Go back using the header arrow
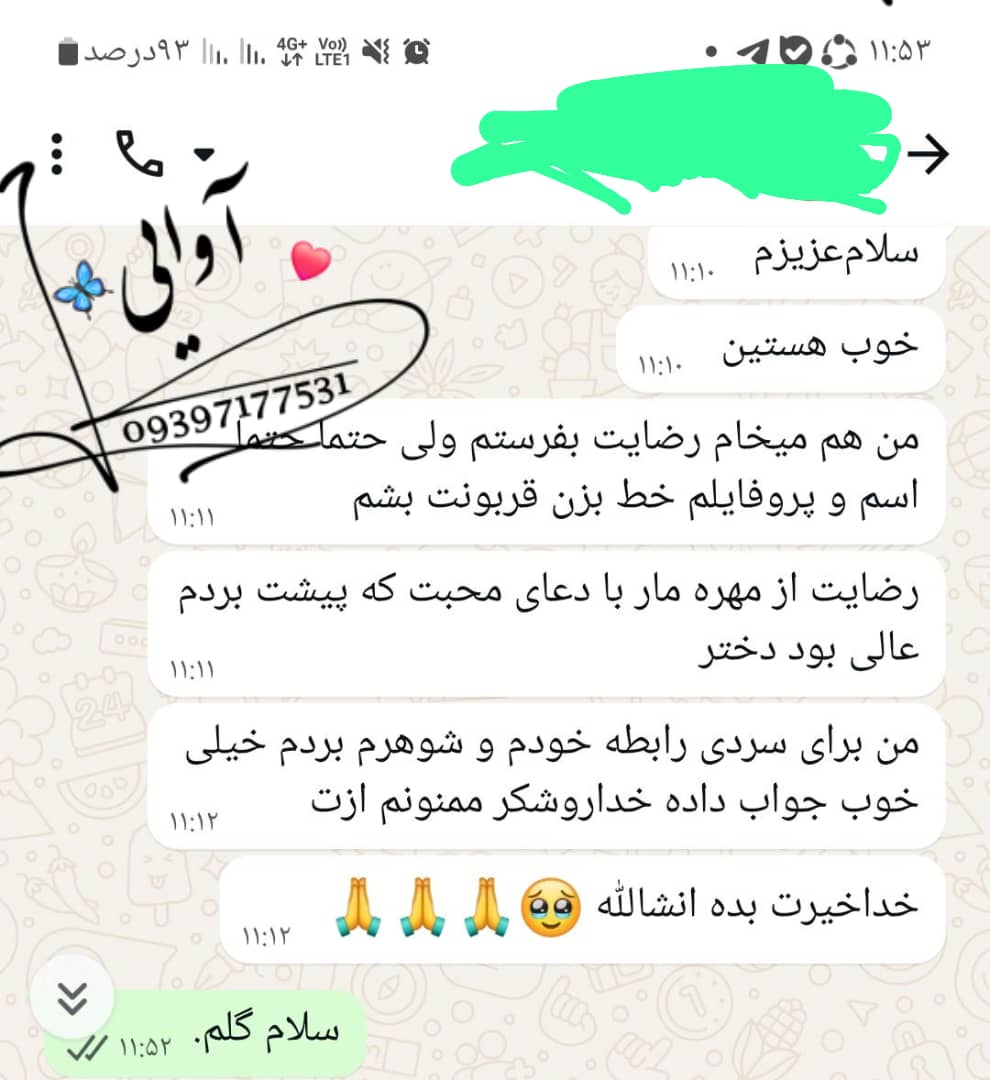 point(929,154)
